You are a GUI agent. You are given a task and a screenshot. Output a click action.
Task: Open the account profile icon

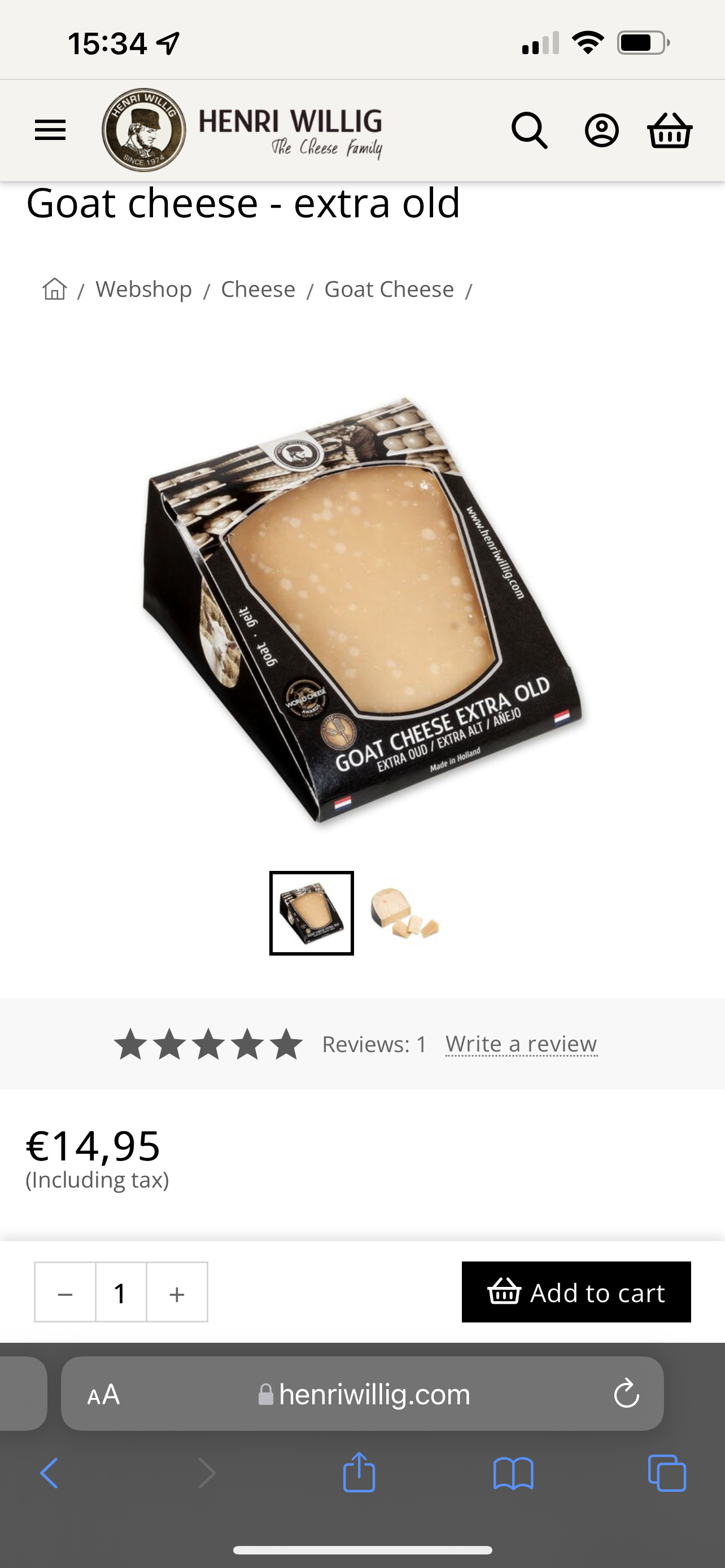(x=601, y=130)
